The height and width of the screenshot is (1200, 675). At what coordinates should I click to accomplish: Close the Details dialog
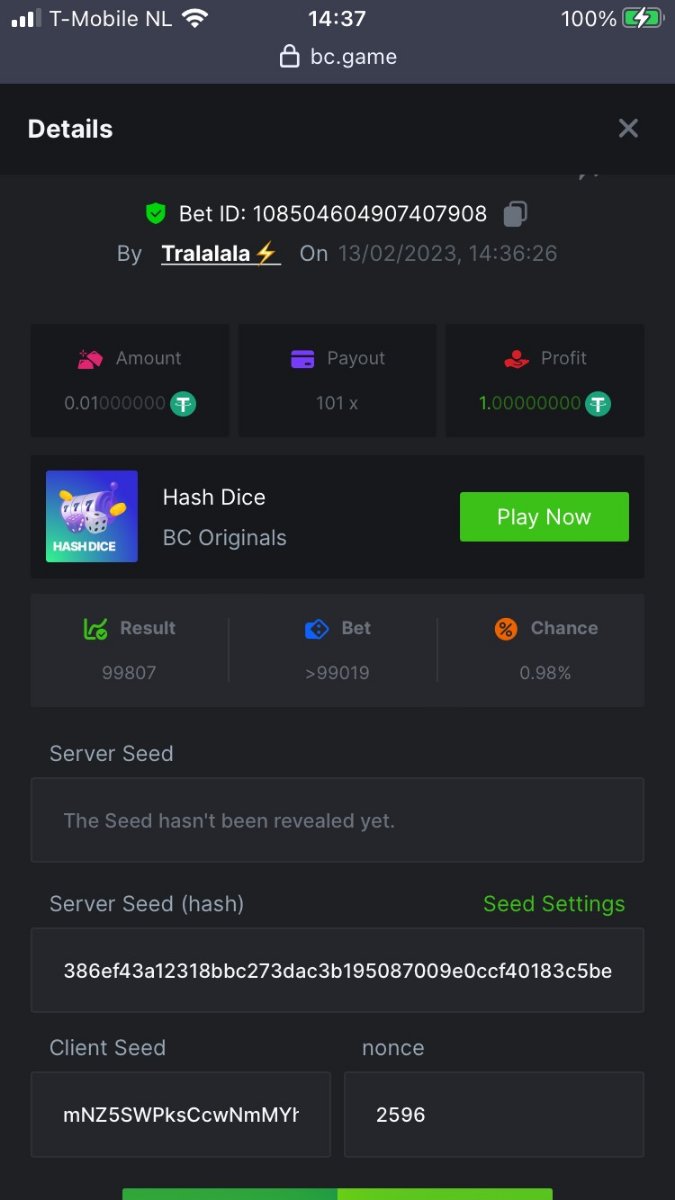[x=628, y=128]
